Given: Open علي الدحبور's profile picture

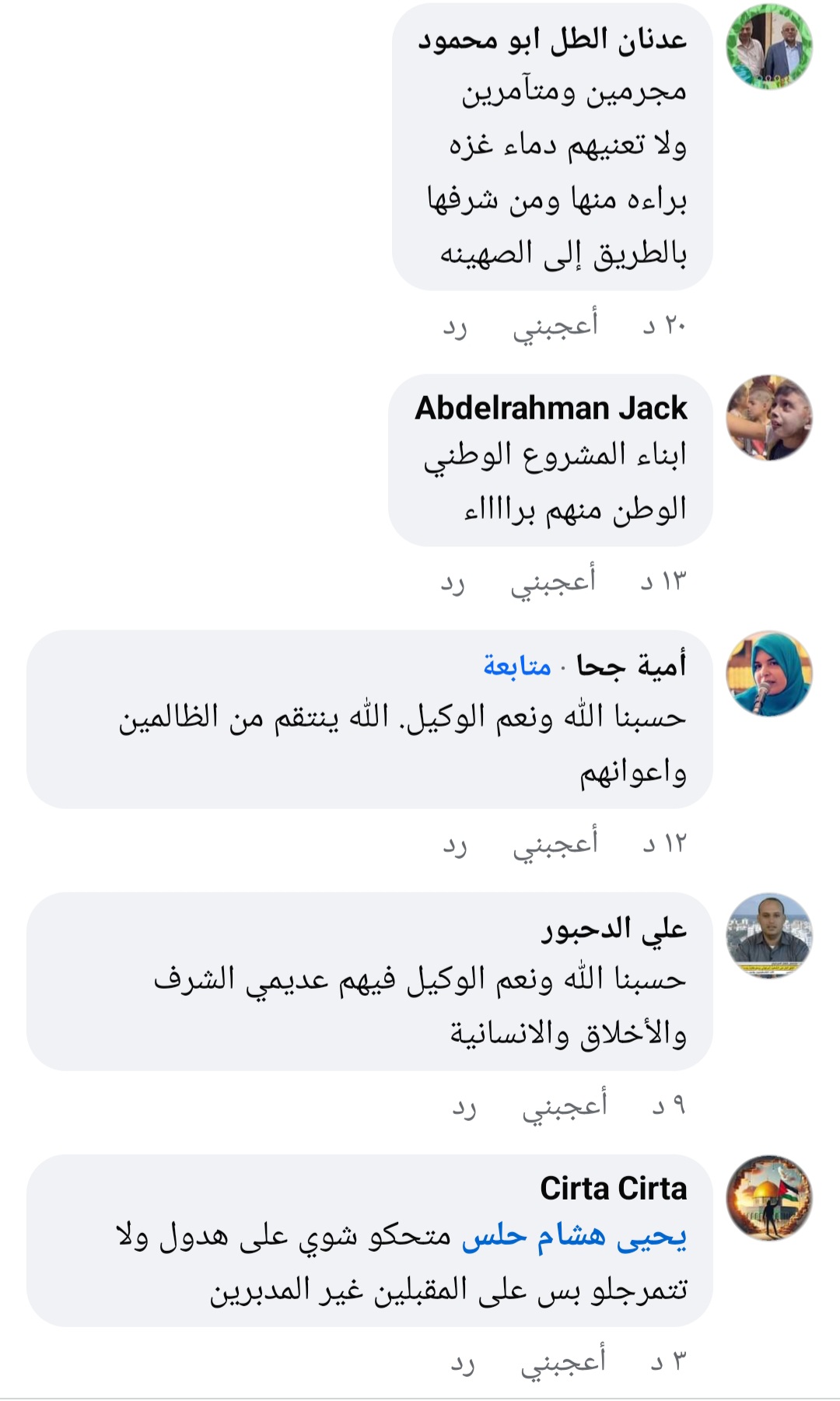Looking at the screenshot, I should click(x=768, y=936).
